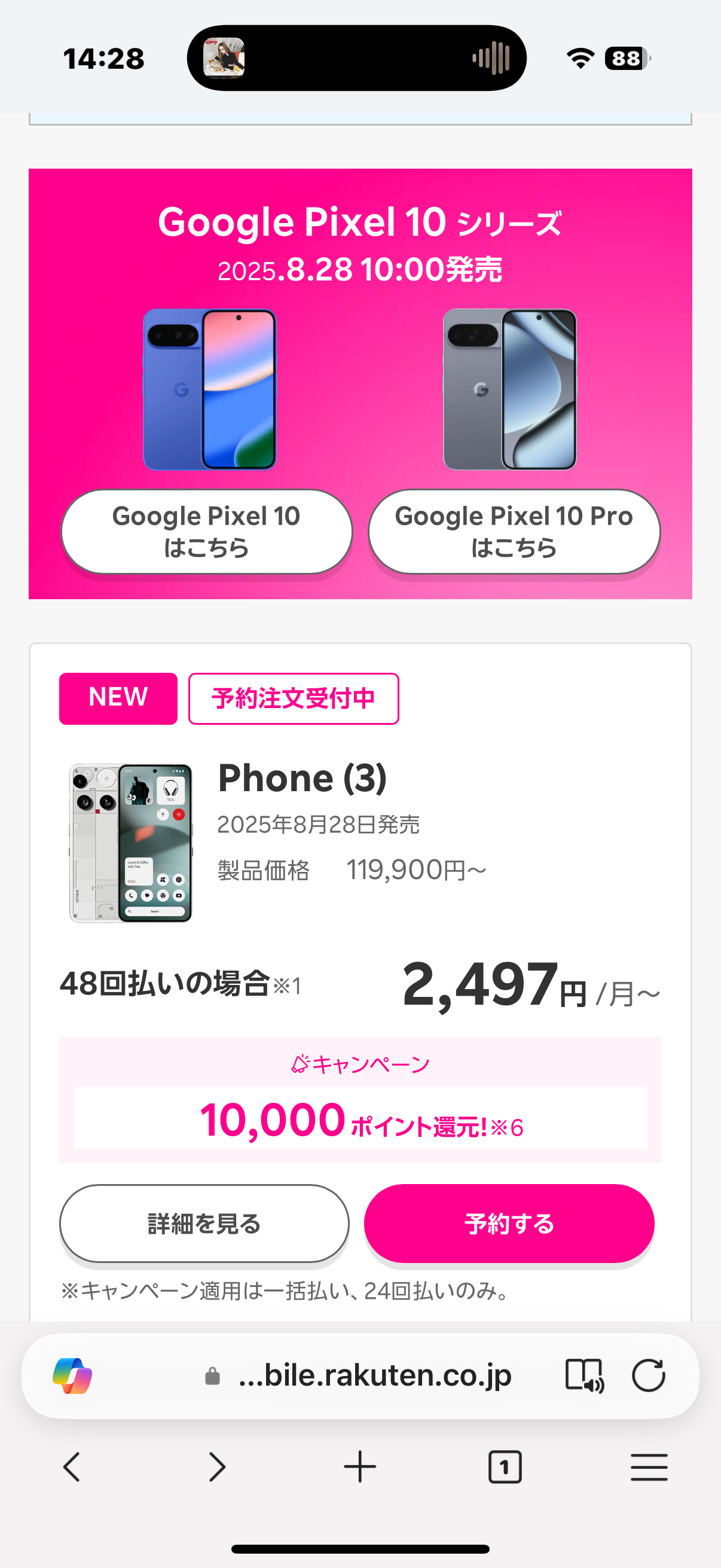Open the Copilot icon in address bar
This screenshot has height=1568, width=721.
[72, 1375]
